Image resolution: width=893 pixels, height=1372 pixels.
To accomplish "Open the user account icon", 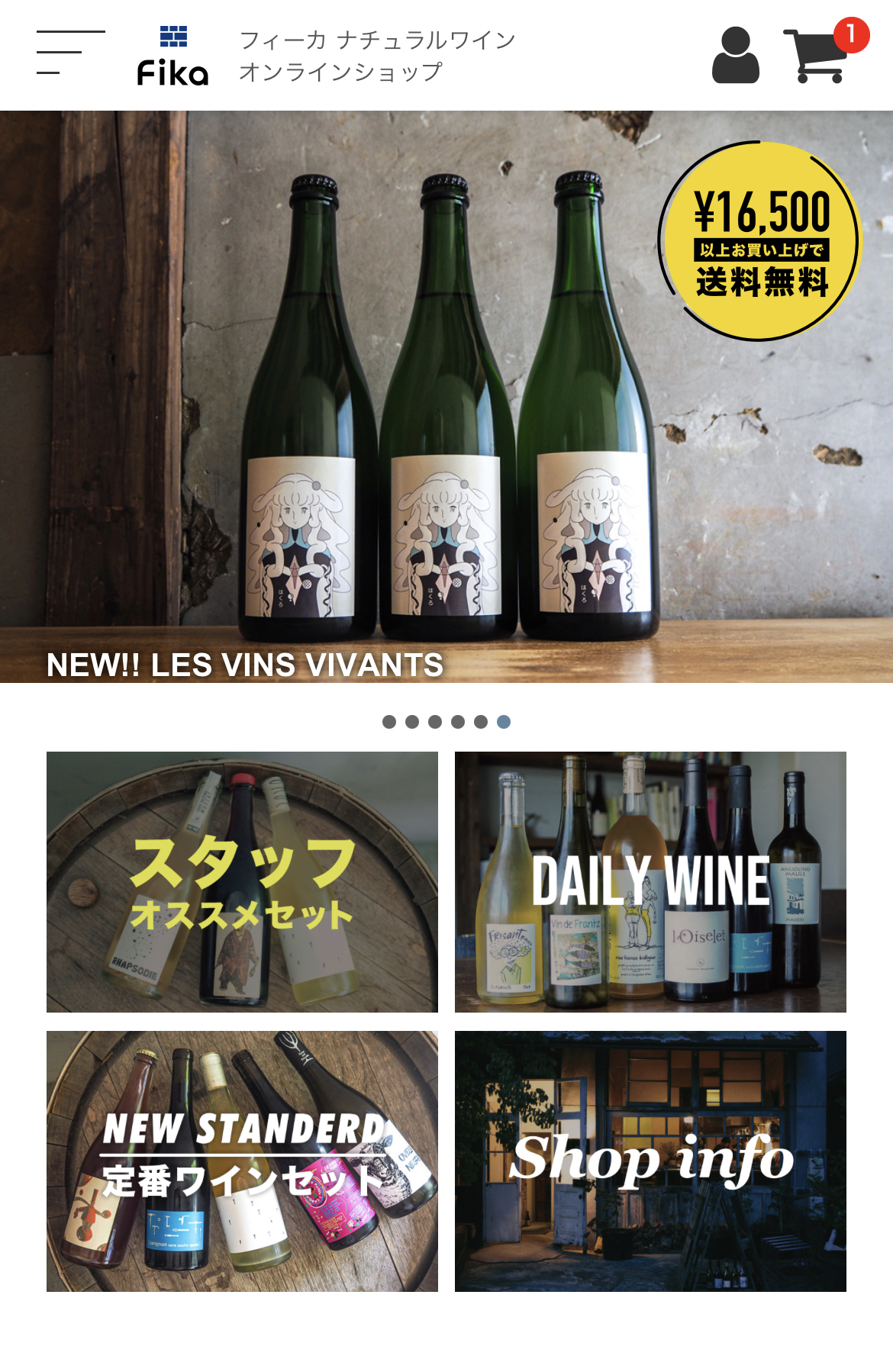I will (735, 55).
